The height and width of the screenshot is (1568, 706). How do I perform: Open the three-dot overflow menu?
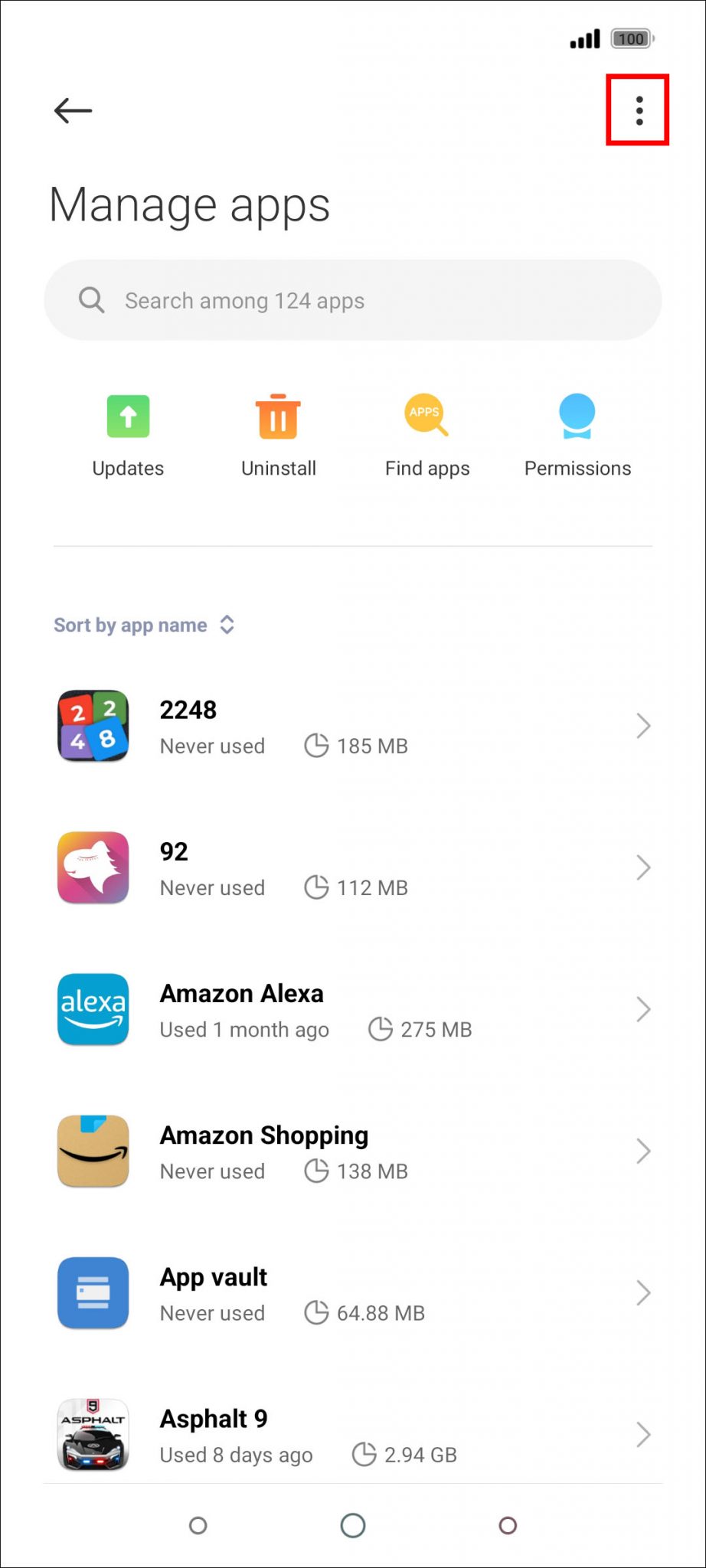click(x=638, y=109)
